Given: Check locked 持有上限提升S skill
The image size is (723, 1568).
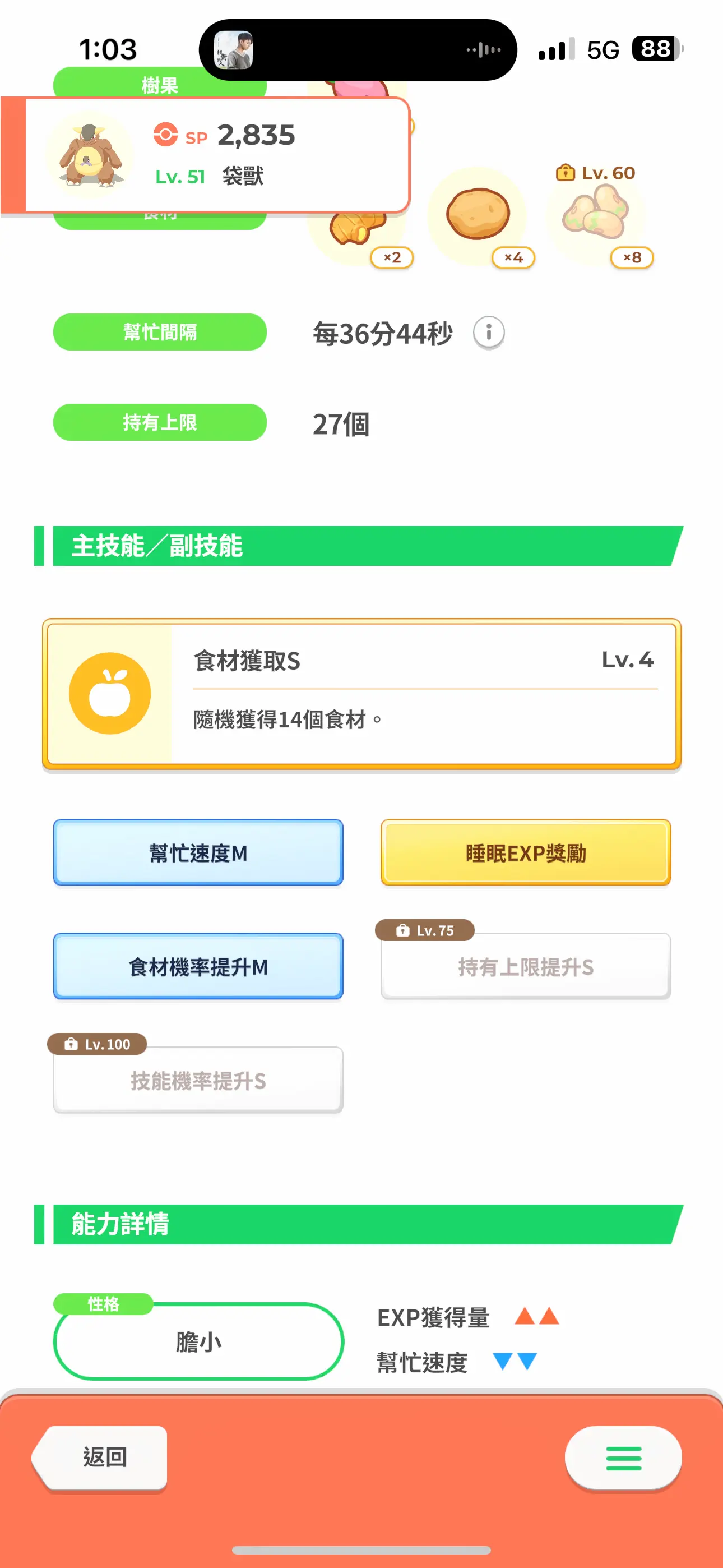Looking at the screenshot, I should point(526,966).
